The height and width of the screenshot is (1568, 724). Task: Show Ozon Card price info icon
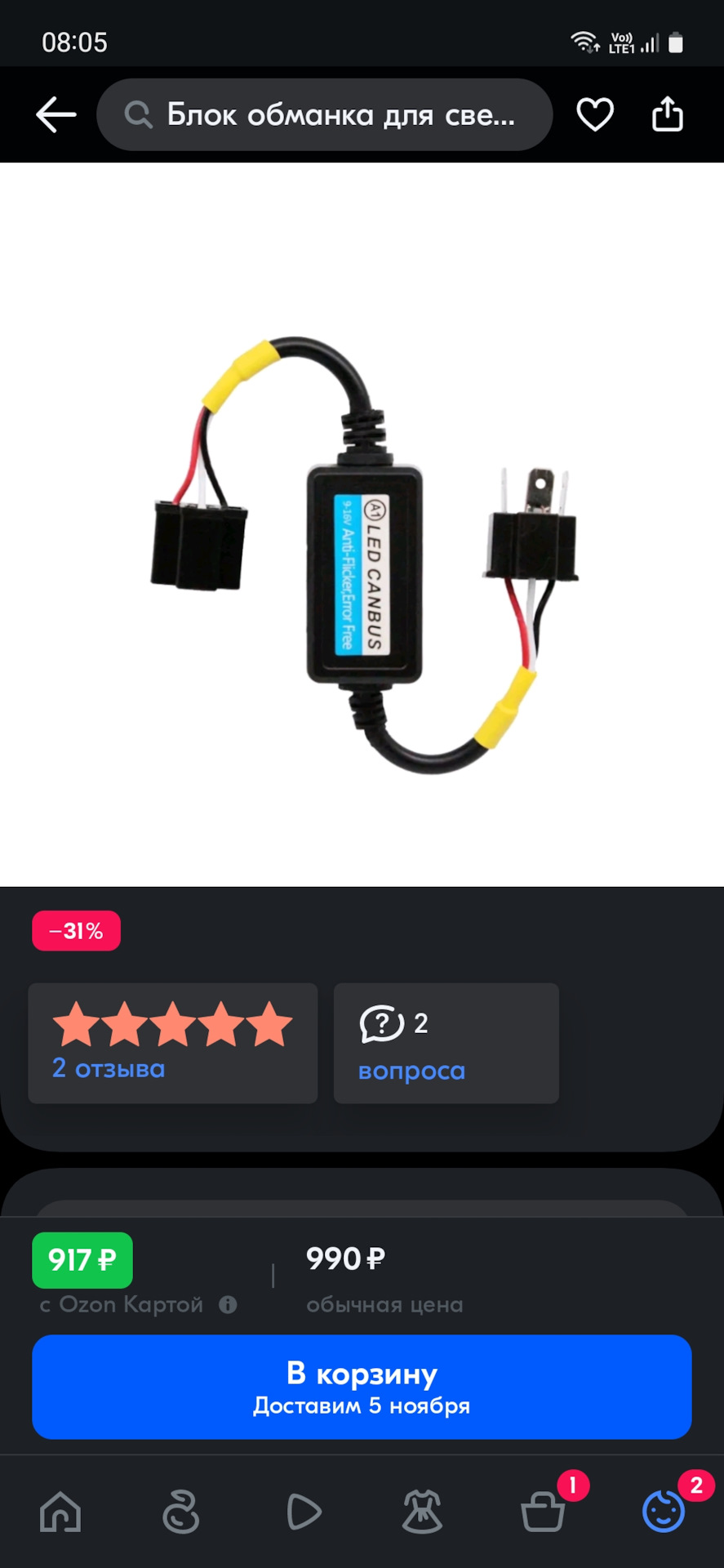[228, 1304]
